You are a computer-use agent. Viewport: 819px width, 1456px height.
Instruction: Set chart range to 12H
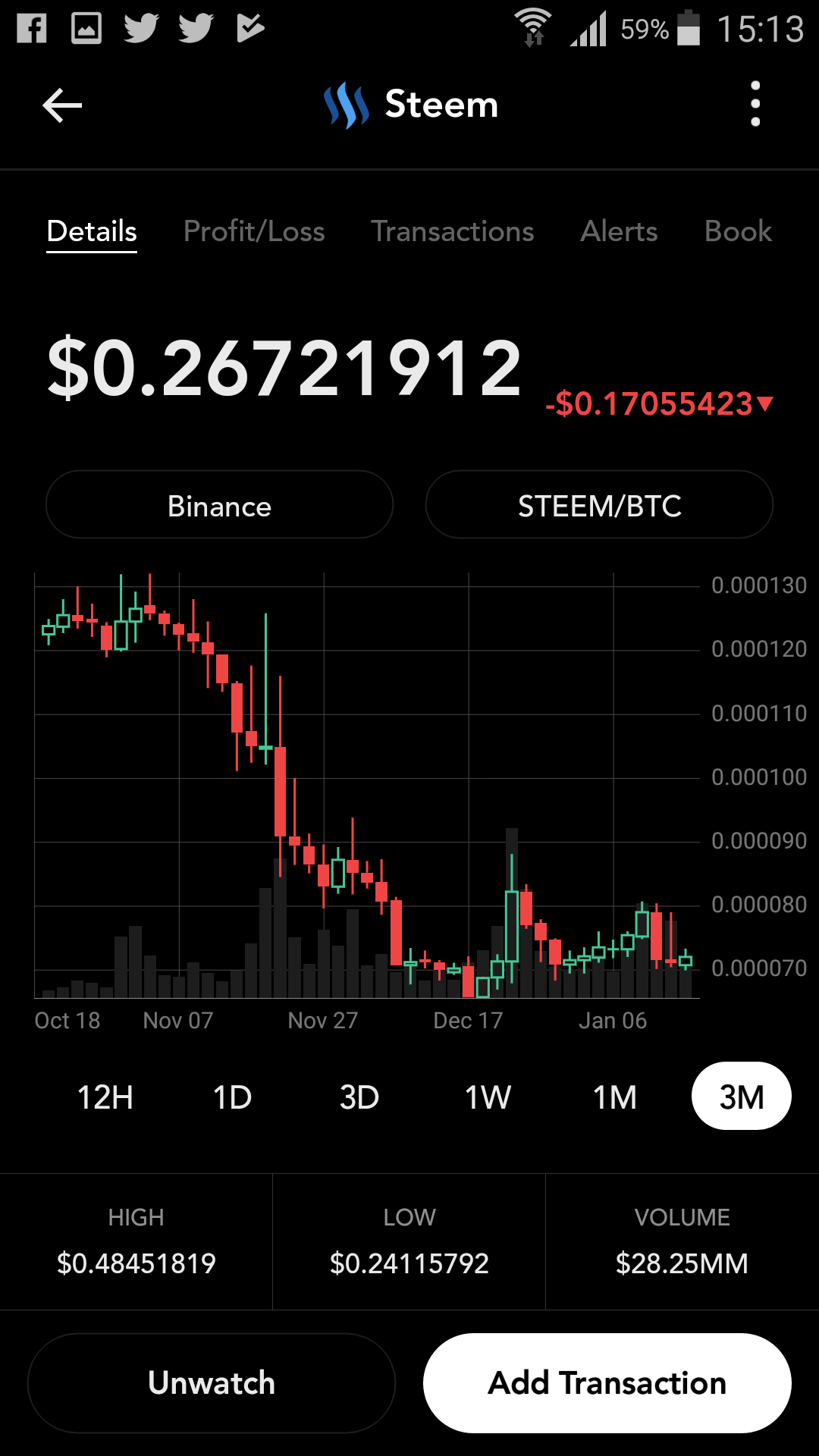coord(105,1097)
